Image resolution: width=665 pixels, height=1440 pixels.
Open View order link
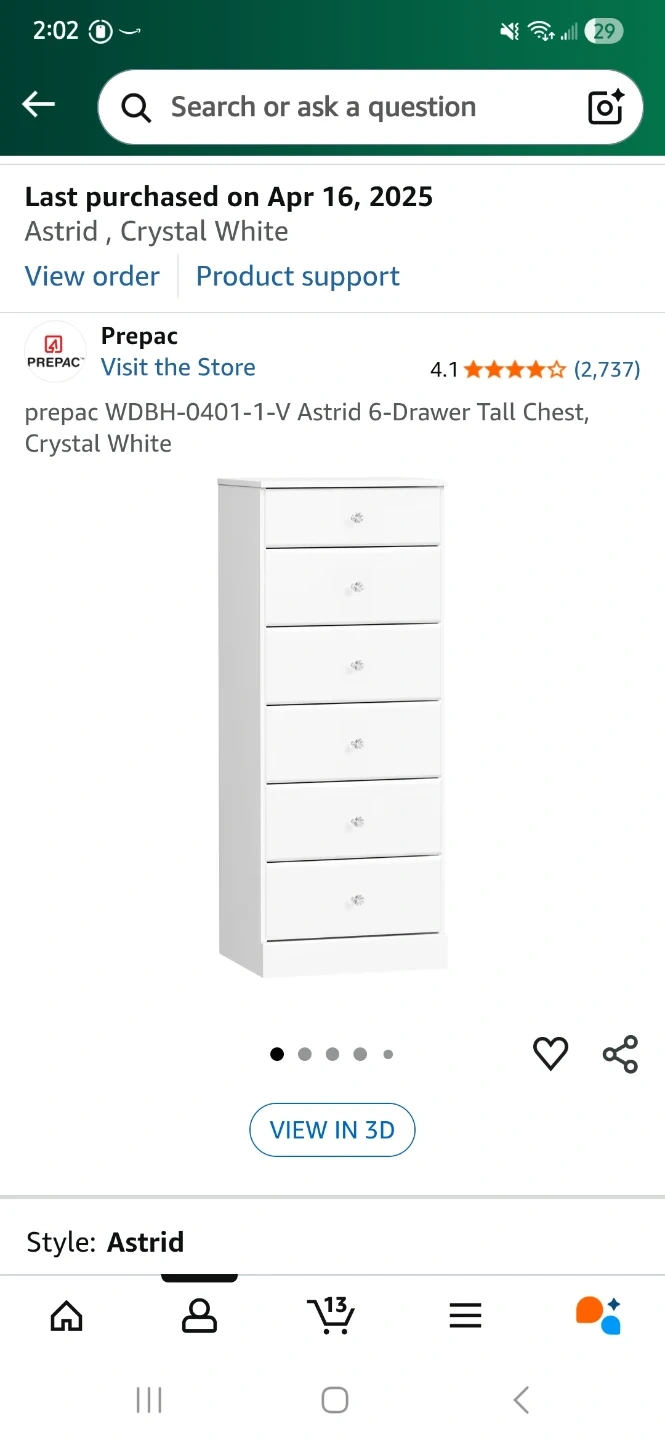(x=92, y=276)
